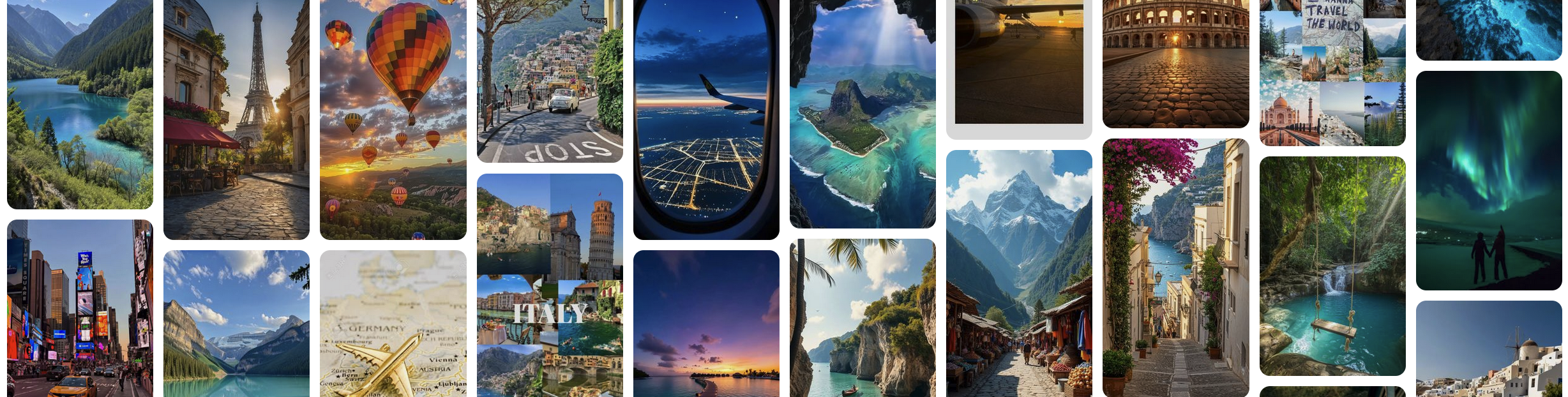Select the airplane window night view pin

[x=706, y=119]
